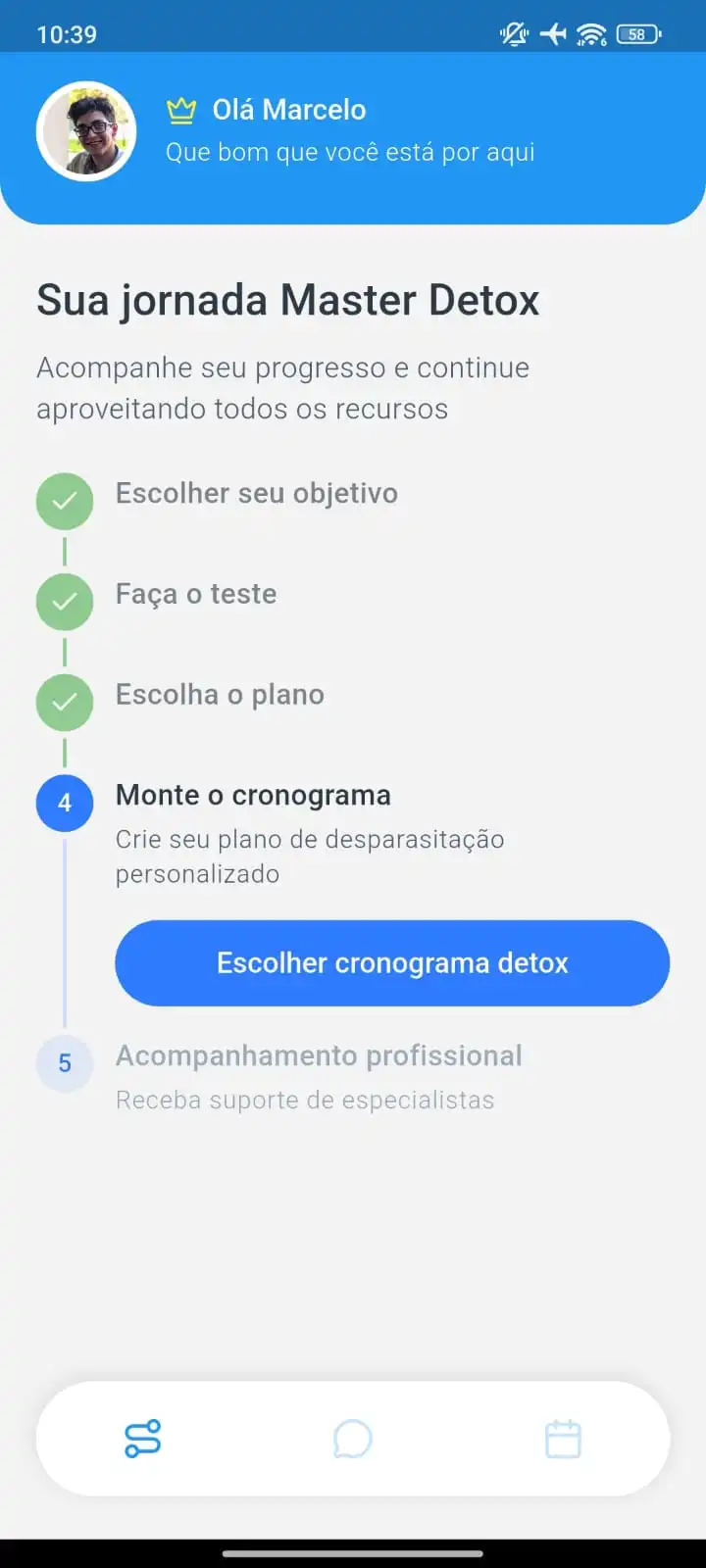The height and width of the screenshot is (1568, 706).
Task: Tap the blue circle numbered 4
Action: (64, 803)
